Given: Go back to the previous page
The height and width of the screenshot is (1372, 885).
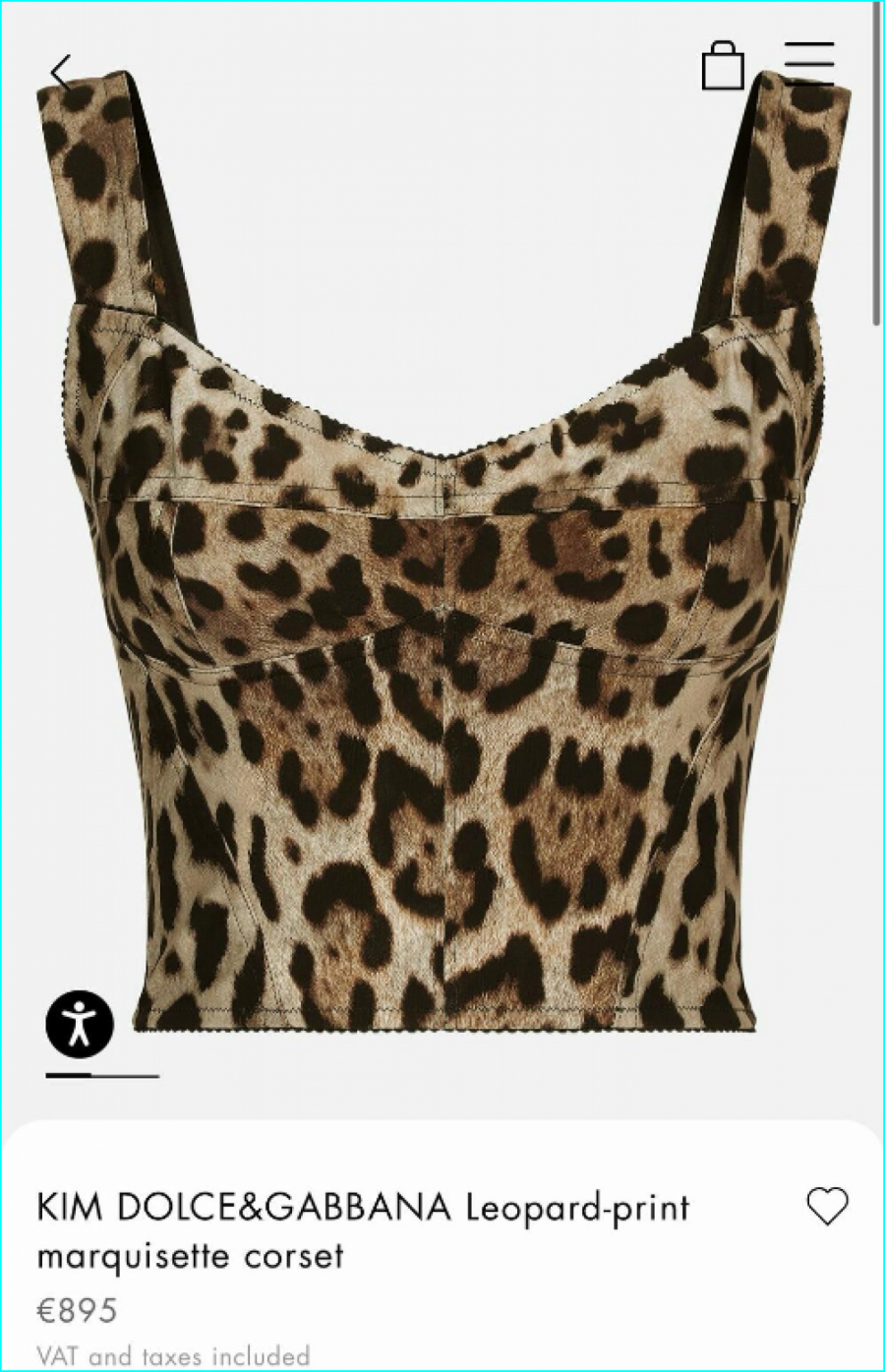Looking at the screenshot, I should click(x=62, y=74).
